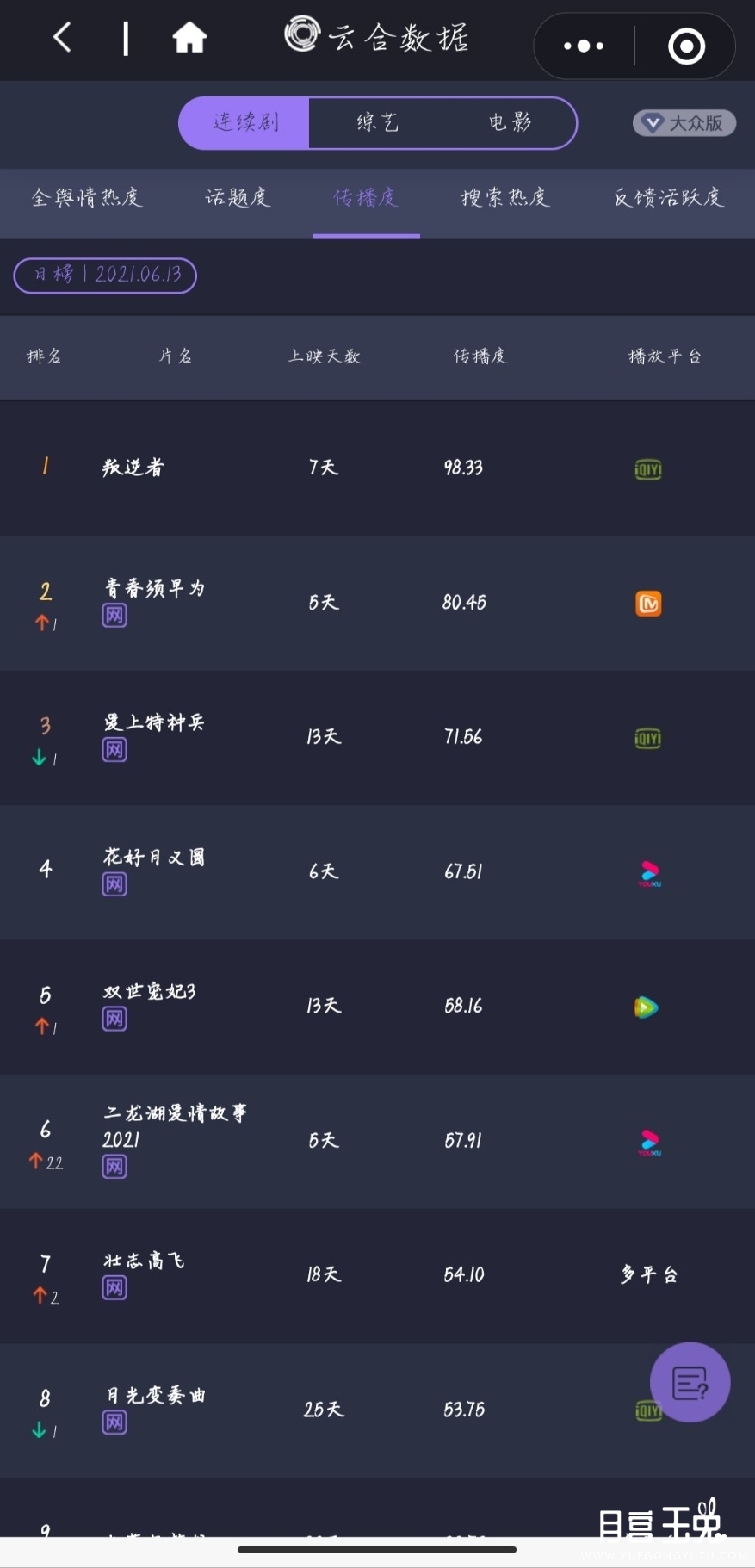Screen dimensions: 755x1568
Task: Switch to the 电影 segment
Action: click(510, 123)
